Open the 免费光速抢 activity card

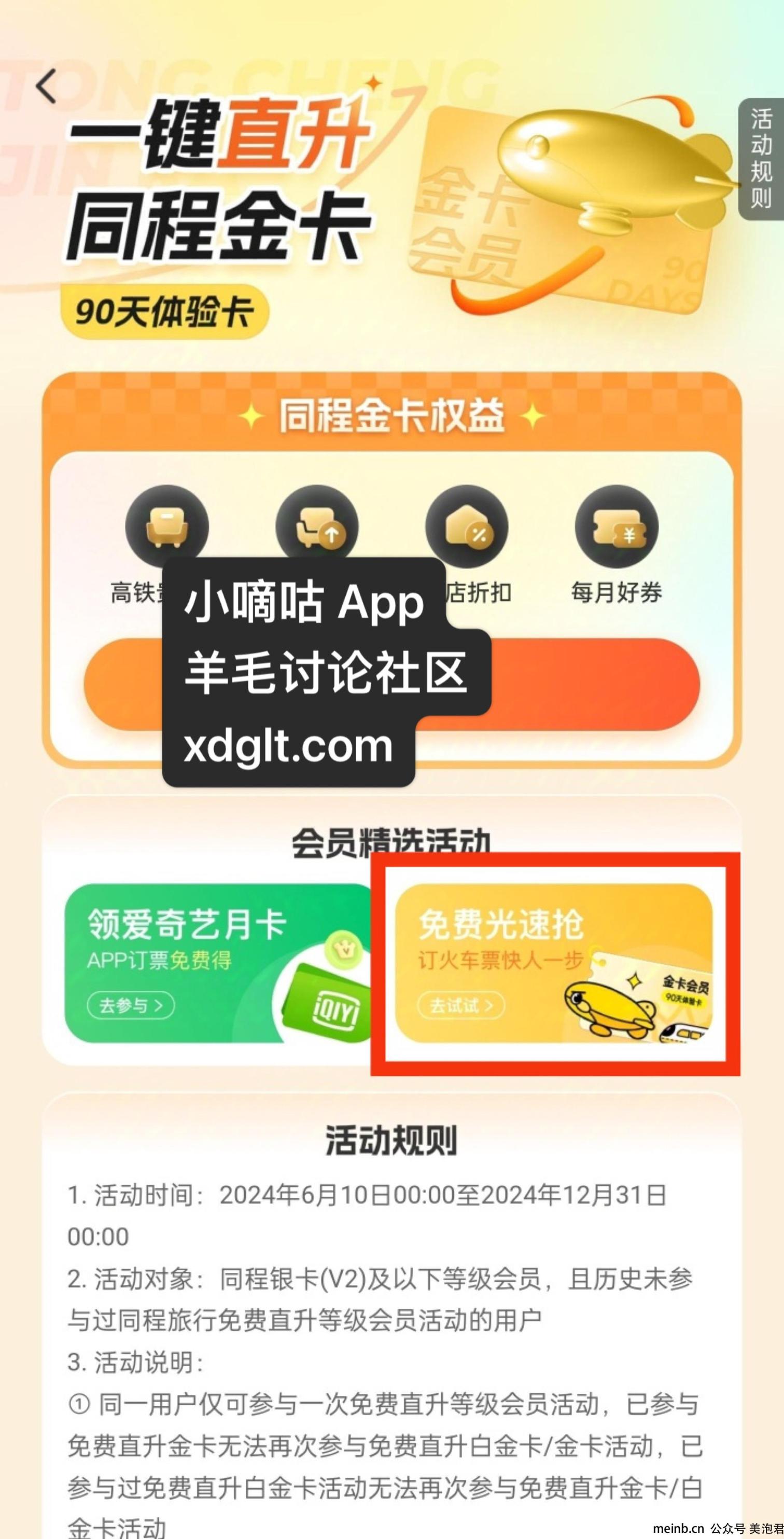tap(554, 963)
